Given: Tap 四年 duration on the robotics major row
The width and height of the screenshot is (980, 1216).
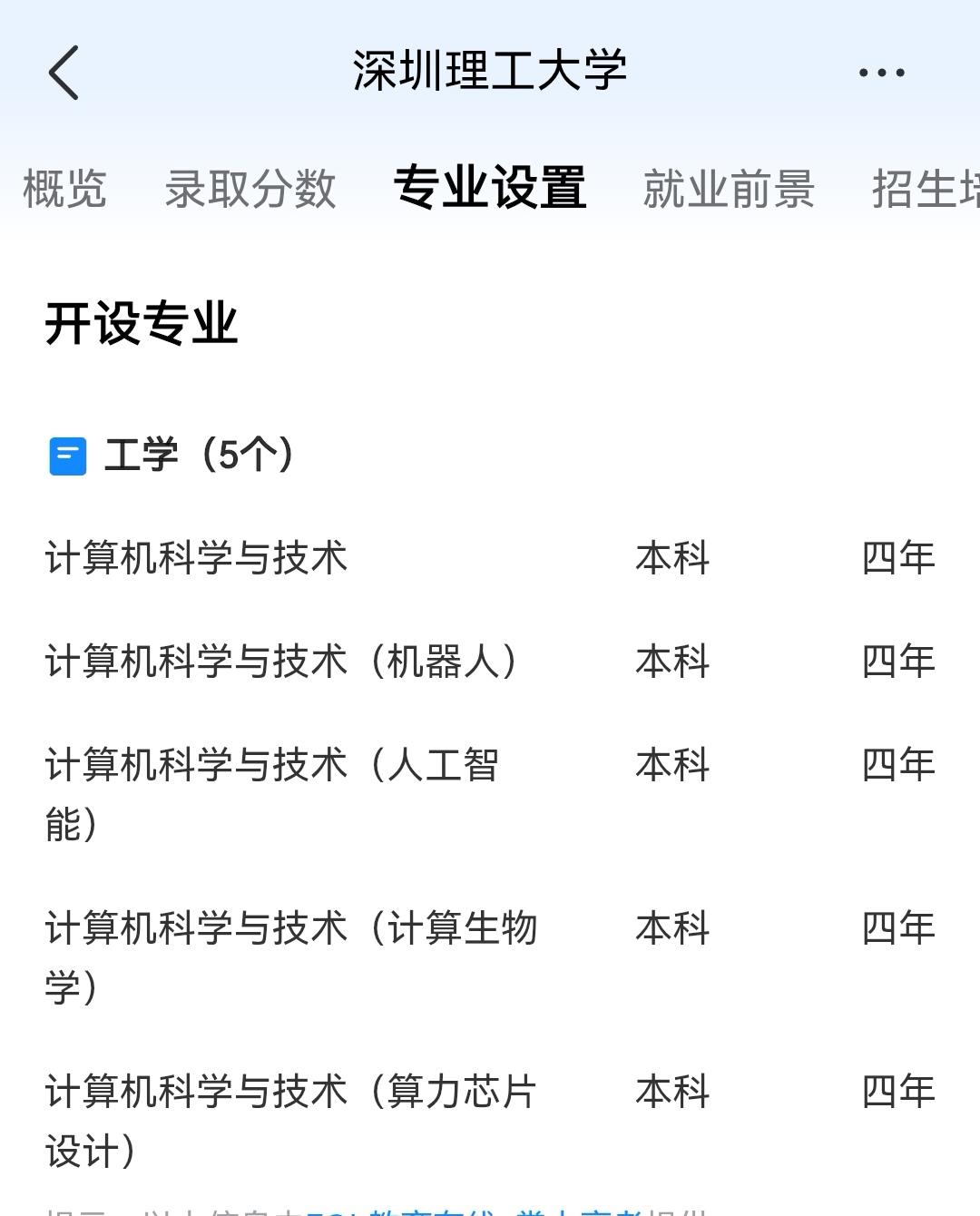Looking at the screenshot, I should [898, 662].
